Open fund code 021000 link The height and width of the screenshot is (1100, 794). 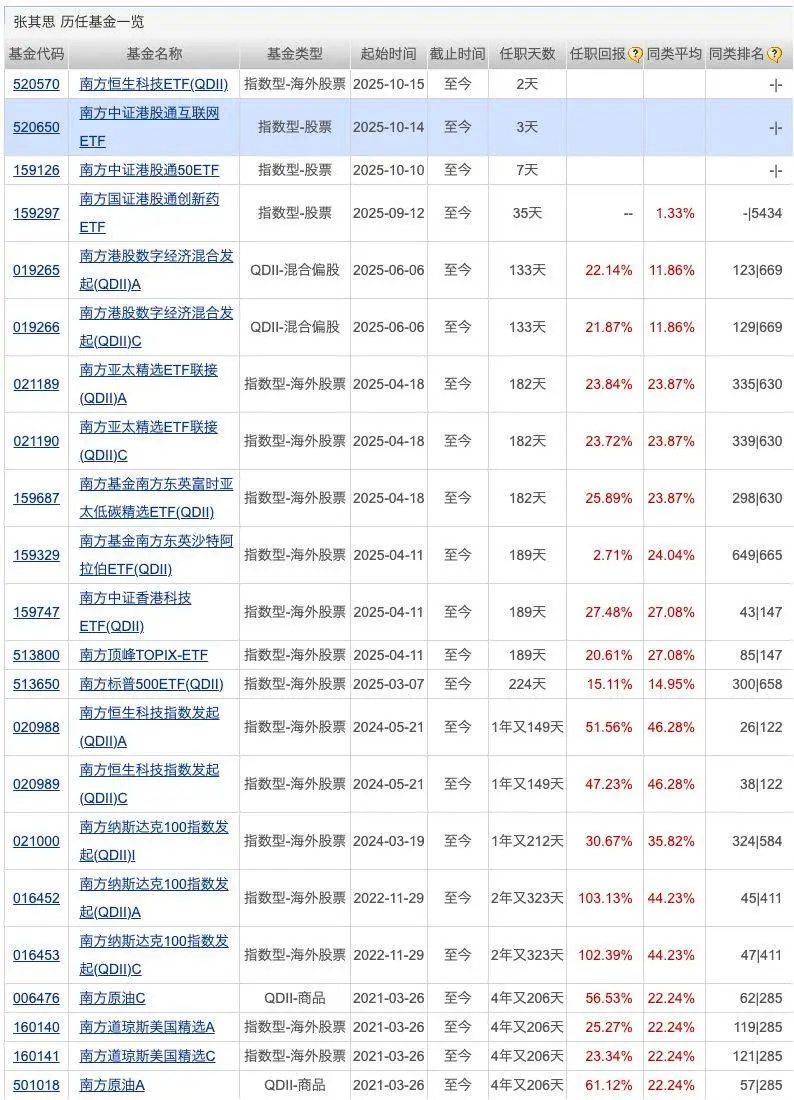36,842
